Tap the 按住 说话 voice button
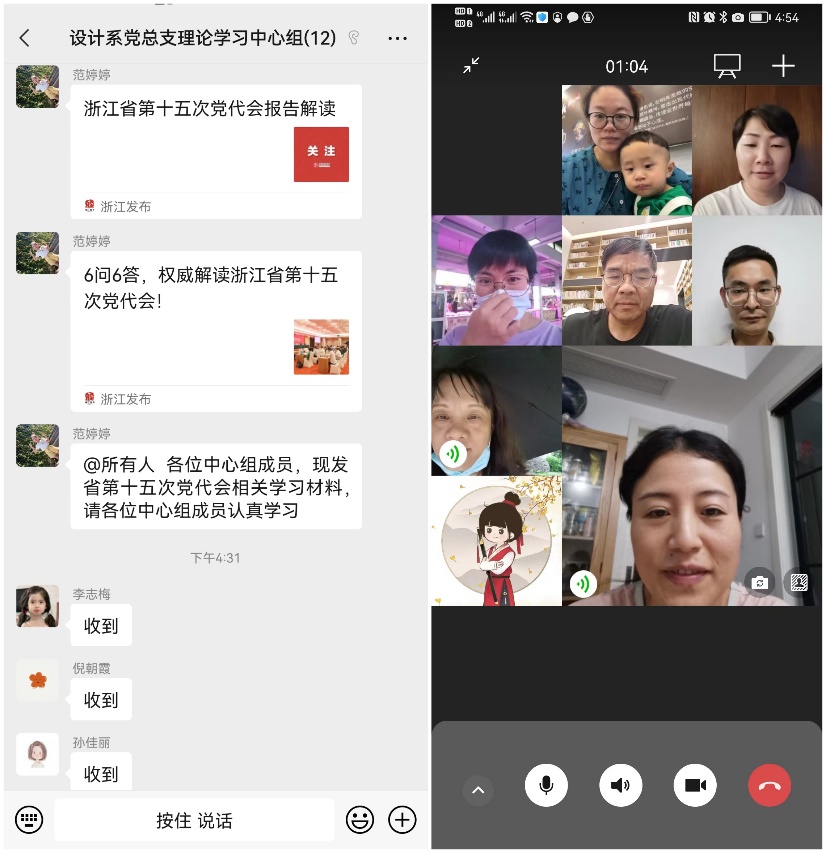This screenshot has height=853, width=826. click(194, 820)
